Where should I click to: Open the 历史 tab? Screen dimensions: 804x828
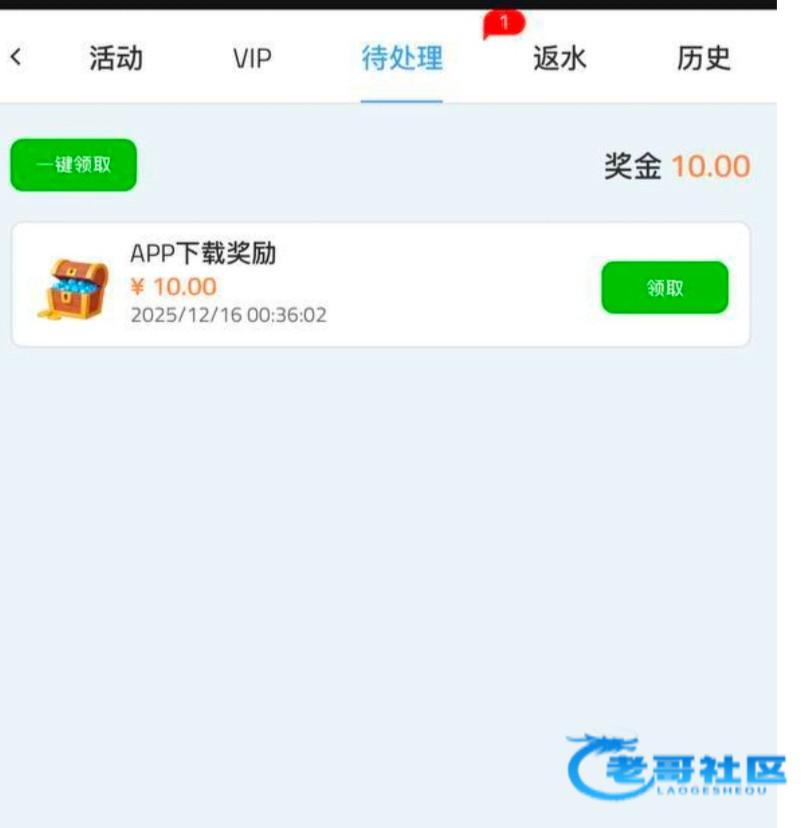[x=703, y=59]
